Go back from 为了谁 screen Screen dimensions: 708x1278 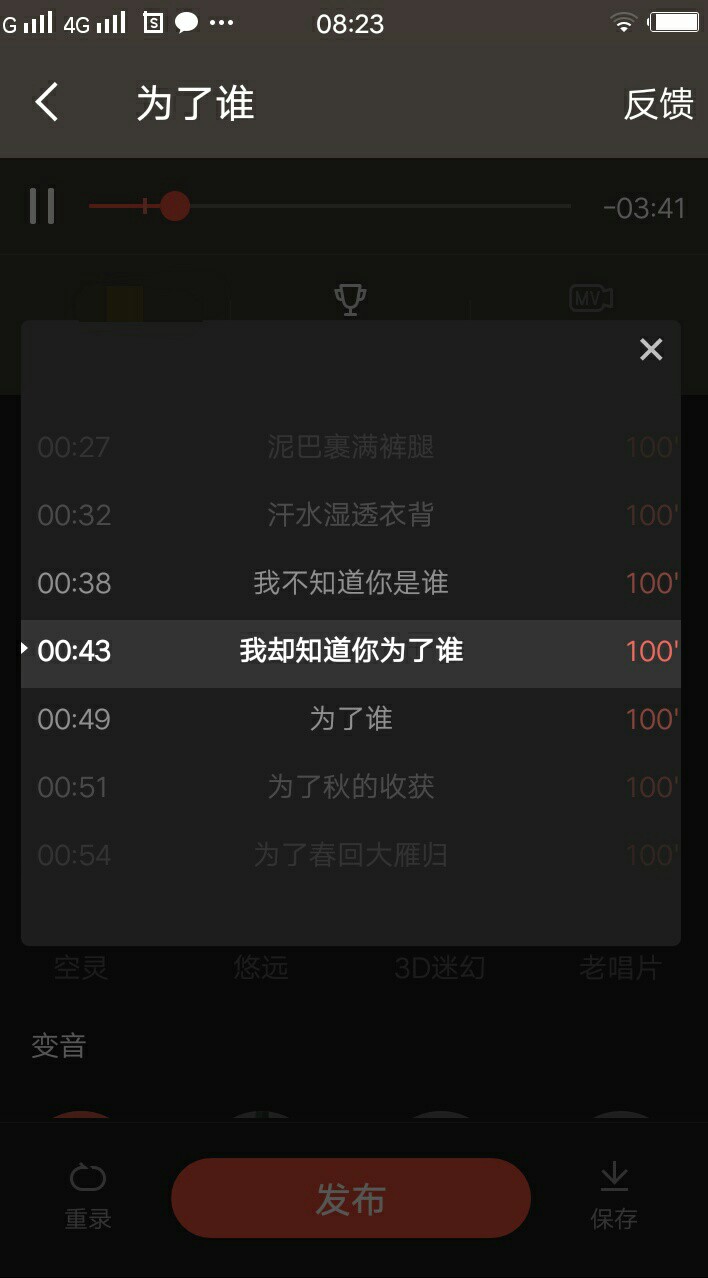47,102
